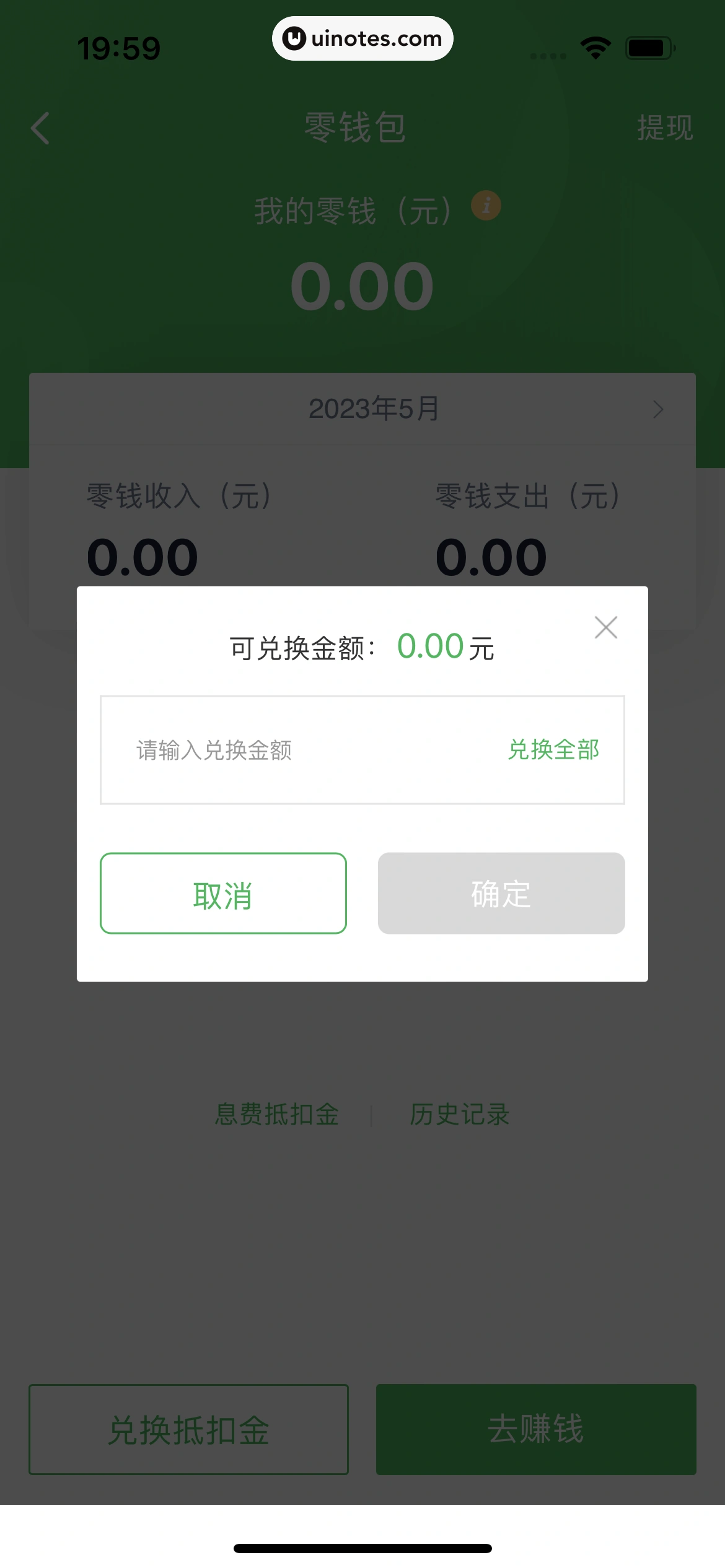Open 提现 withdraw page
Screen dimensions: 725x1568
pos(664,128)
